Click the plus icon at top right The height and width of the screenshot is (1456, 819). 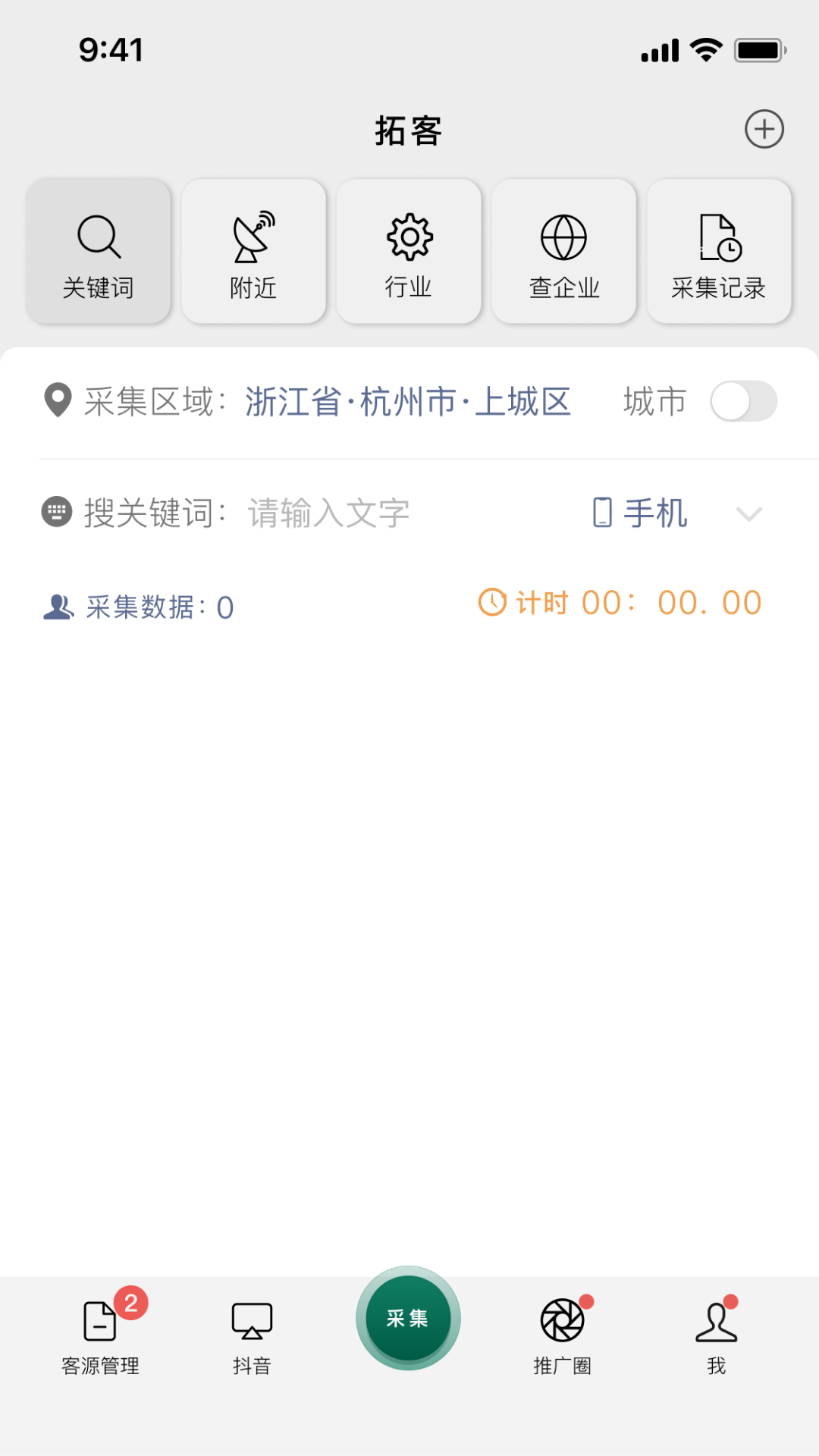coord(764,129)
